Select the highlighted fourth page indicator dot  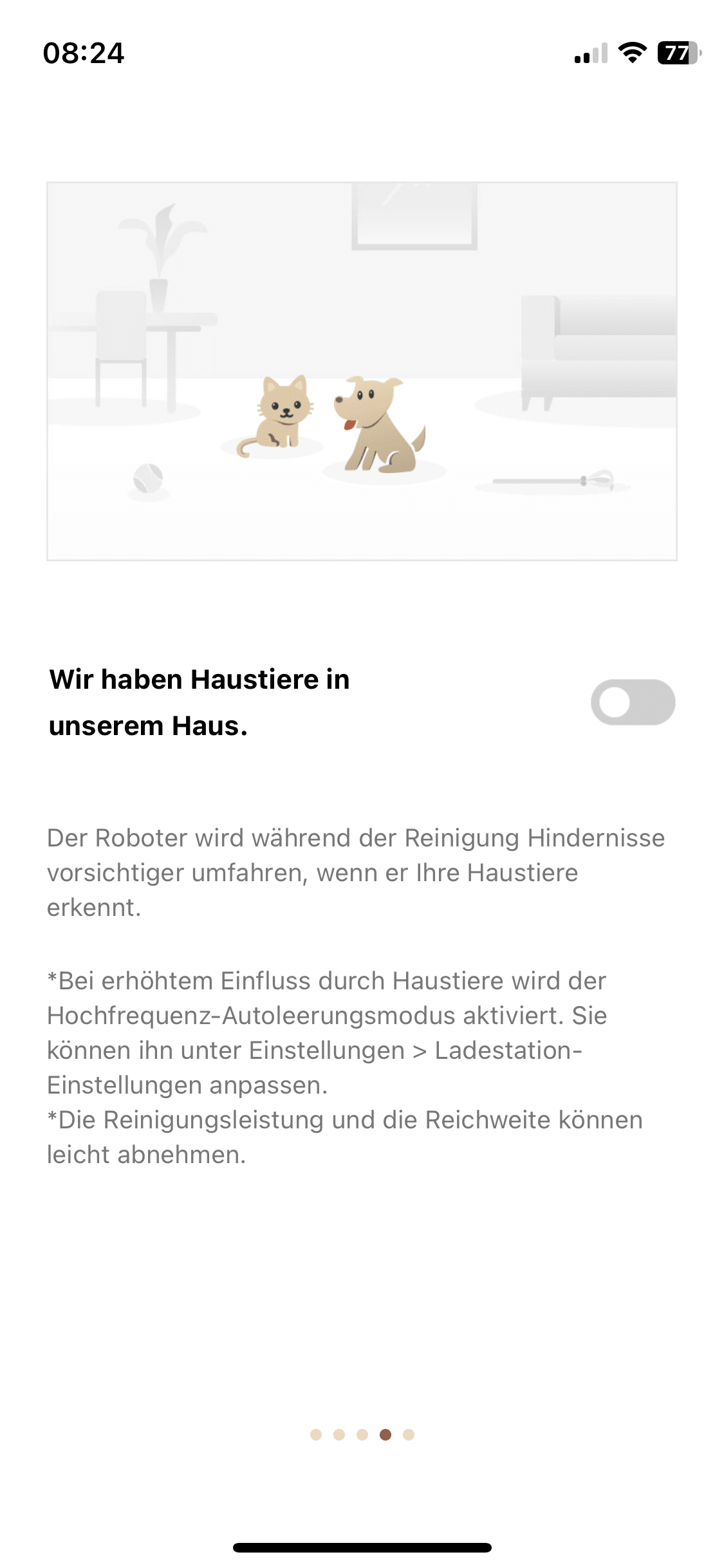[x=385, y=1434]
